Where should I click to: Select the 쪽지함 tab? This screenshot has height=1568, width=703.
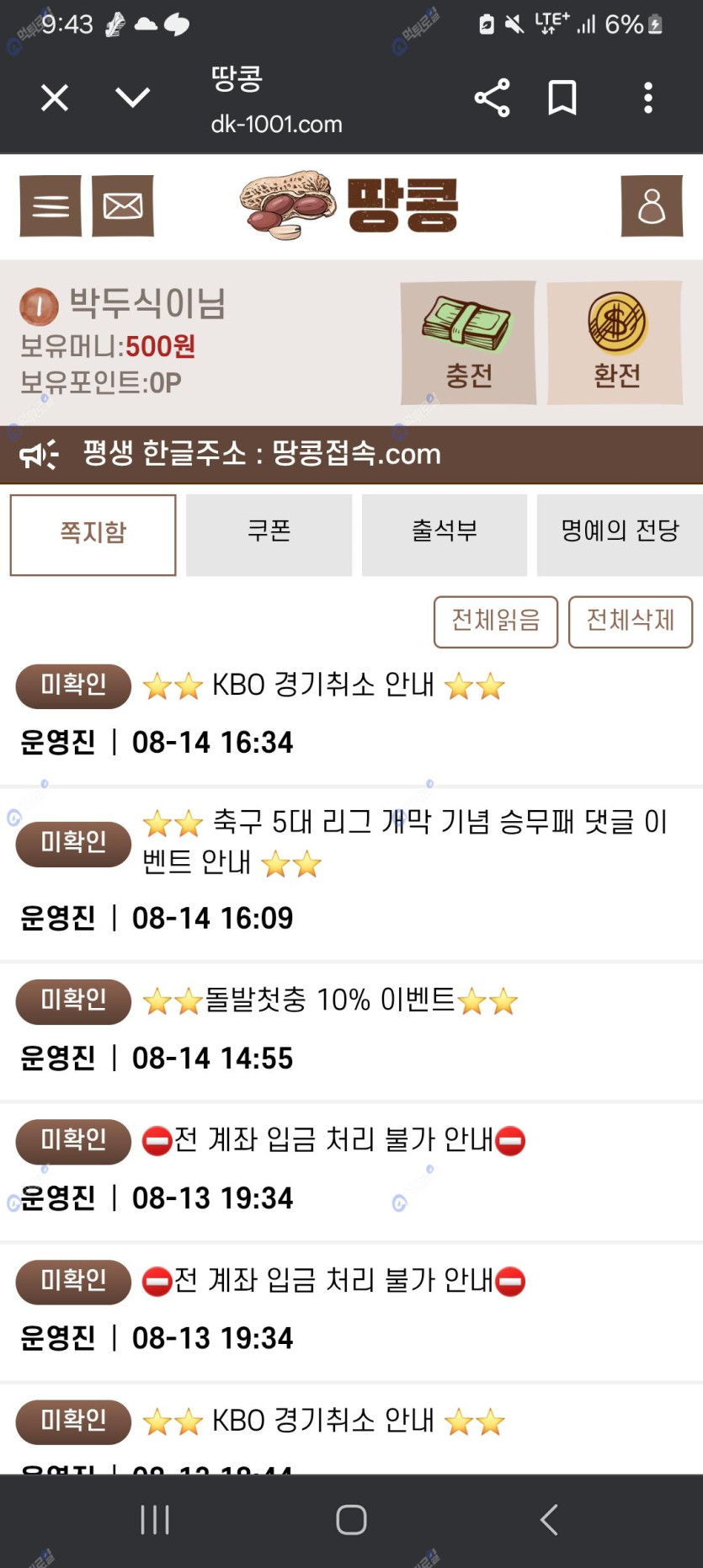pyautogui.click(x=93, y=535)
